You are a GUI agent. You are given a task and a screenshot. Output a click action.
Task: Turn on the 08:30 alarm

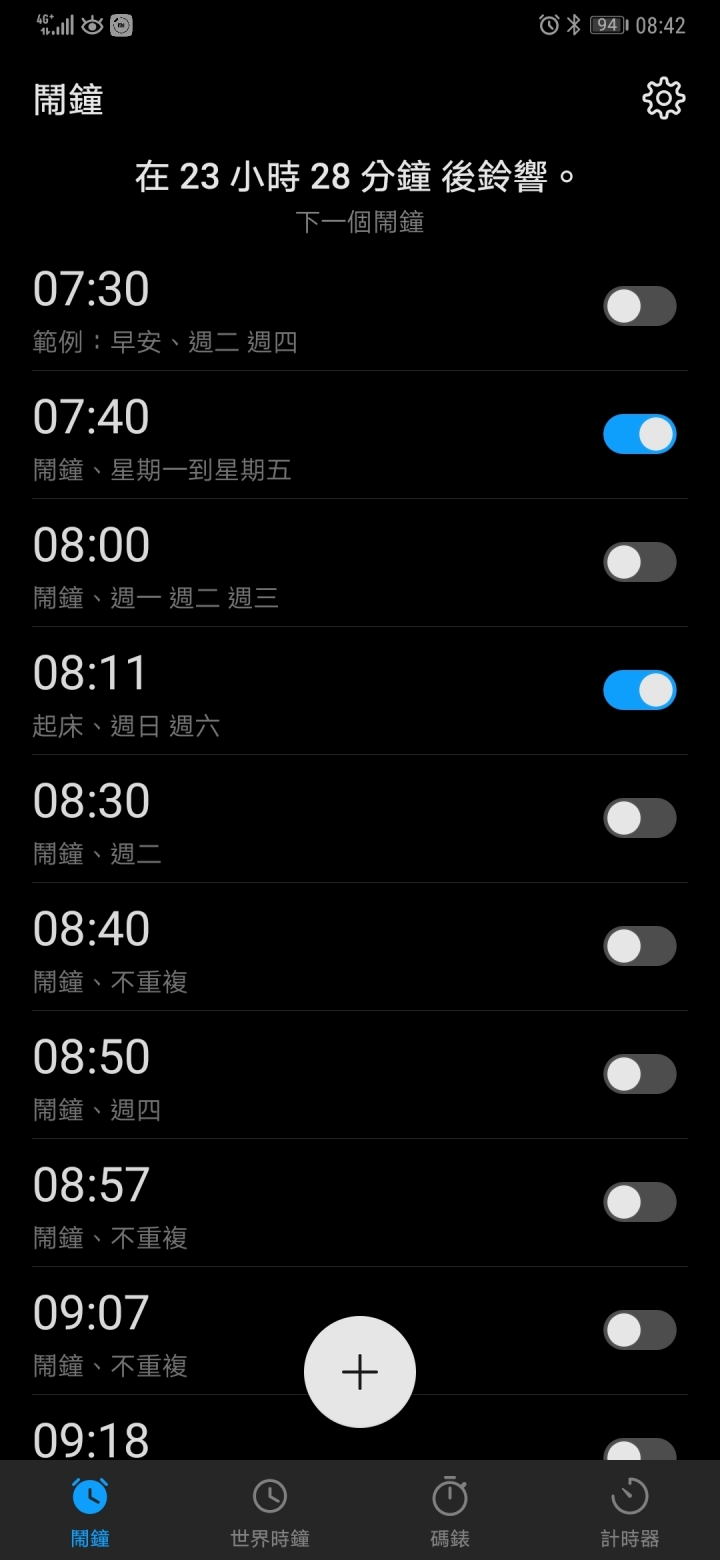click(640, 818)
